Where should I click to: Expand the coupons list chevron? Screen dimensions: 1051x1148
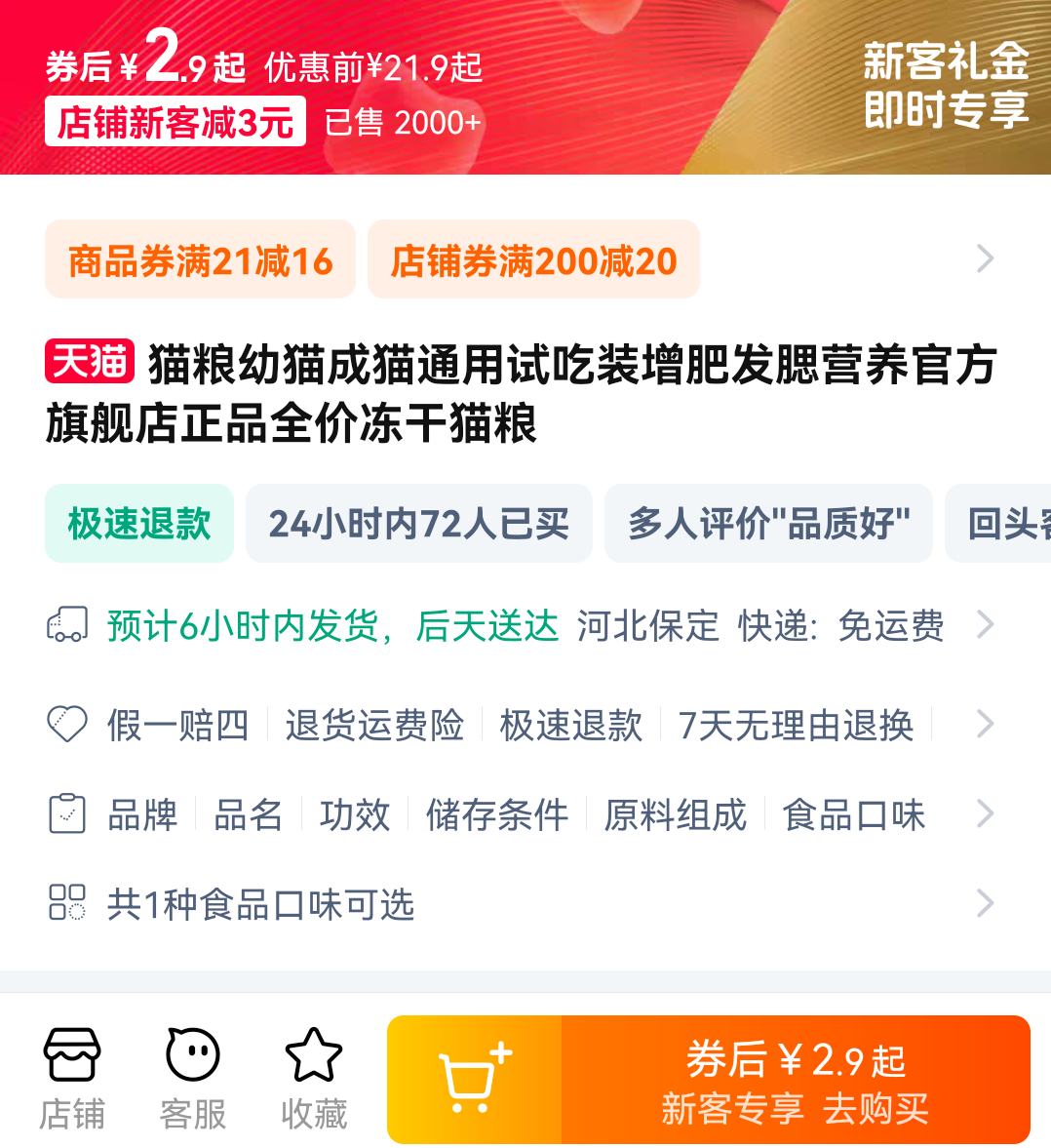coord(985,259)
